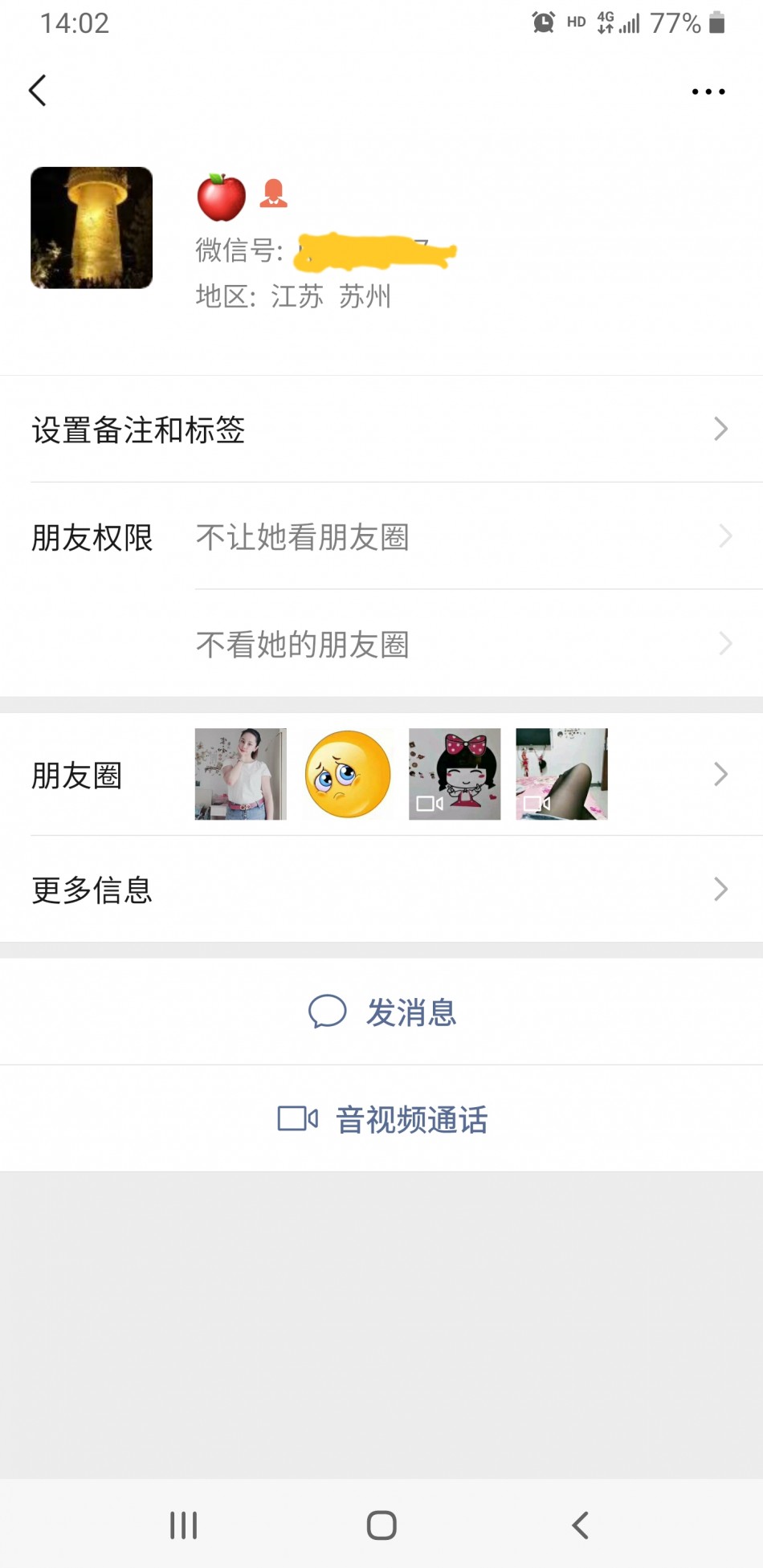Image resolution: width=763 pixels, height=1568 pixels.
Task: Tap 发消息 to send a message
Action: [x=382, y=1012]
